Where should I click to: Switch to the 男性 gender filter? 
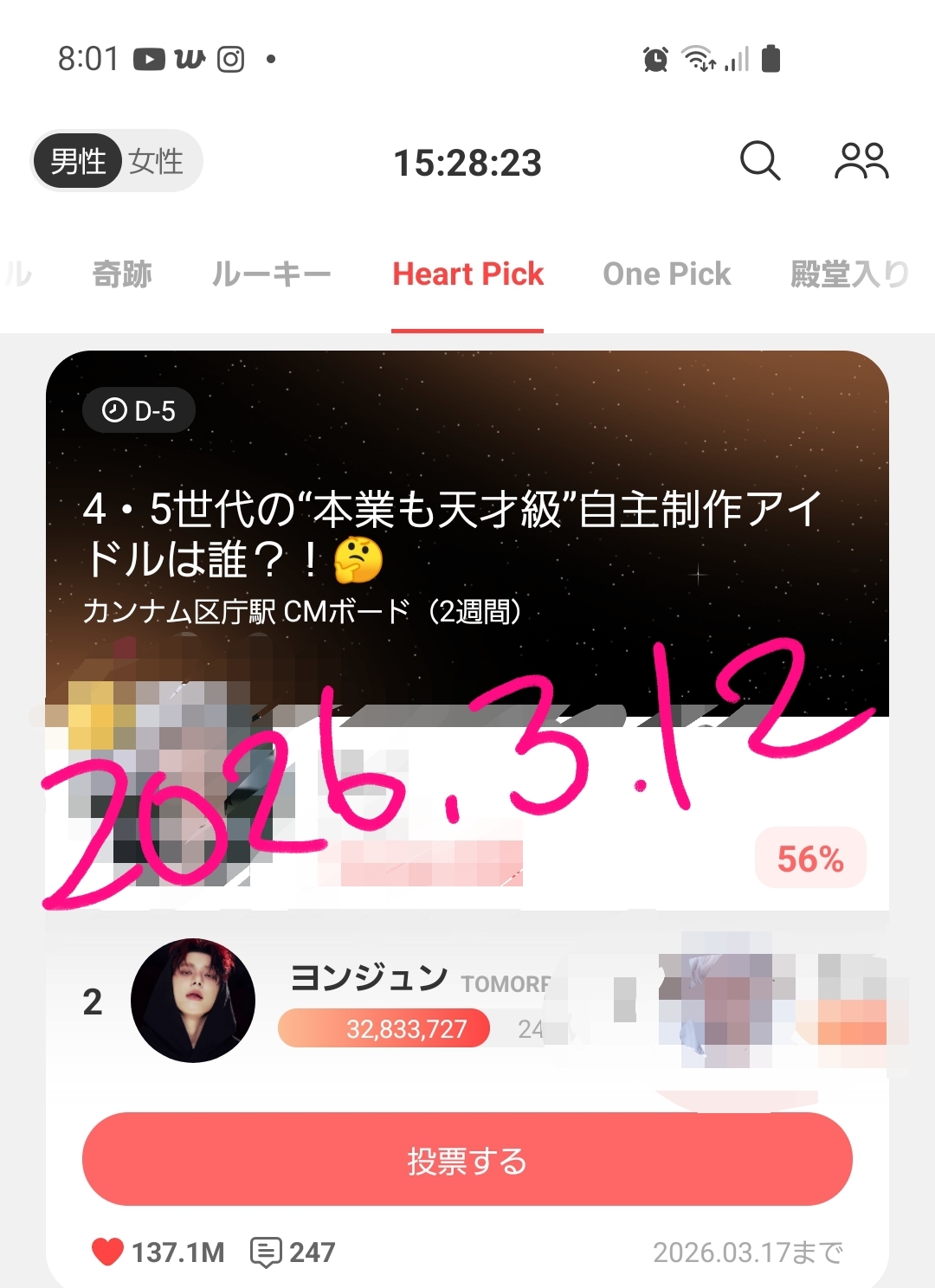click(x=77, y=161)
